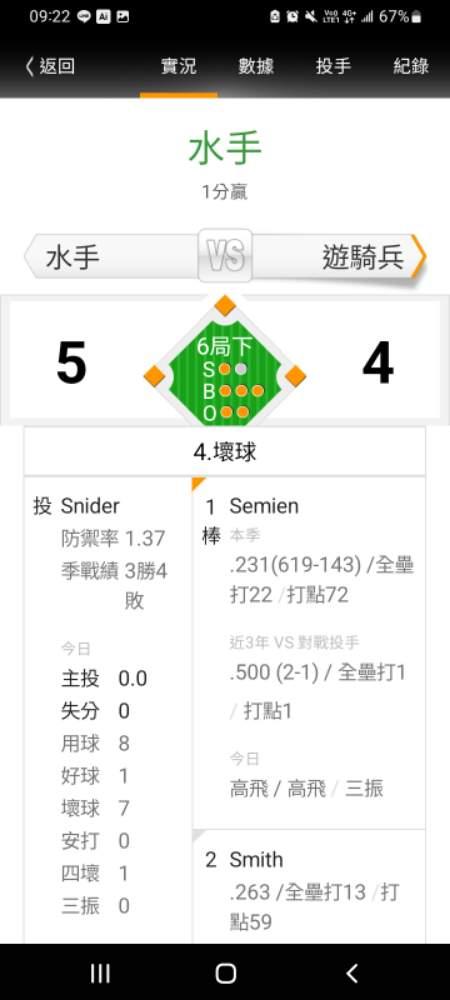
Task: Switch to the 數據 tab
Action: (x=256, y=66)
